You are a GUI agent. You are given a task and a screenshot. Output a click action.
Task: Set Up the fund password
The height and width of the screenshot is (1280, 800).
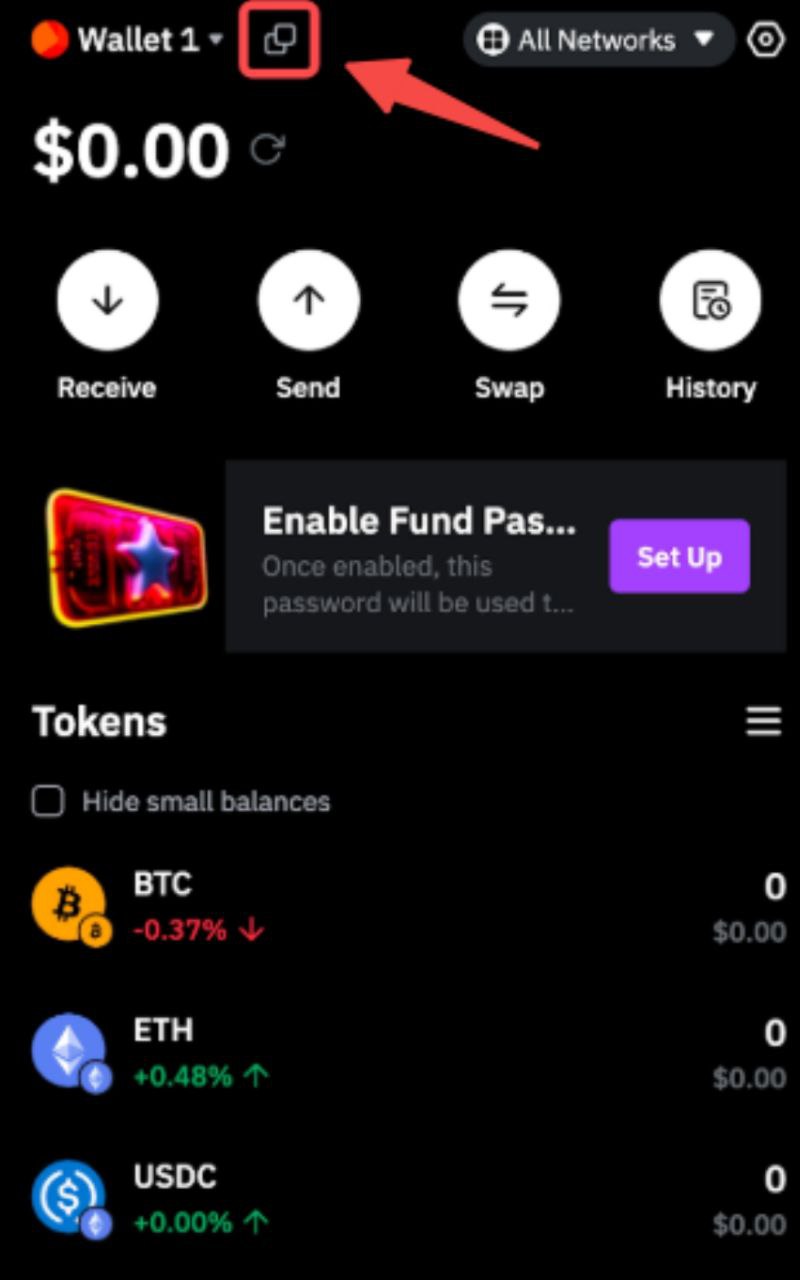click(679, 556)
